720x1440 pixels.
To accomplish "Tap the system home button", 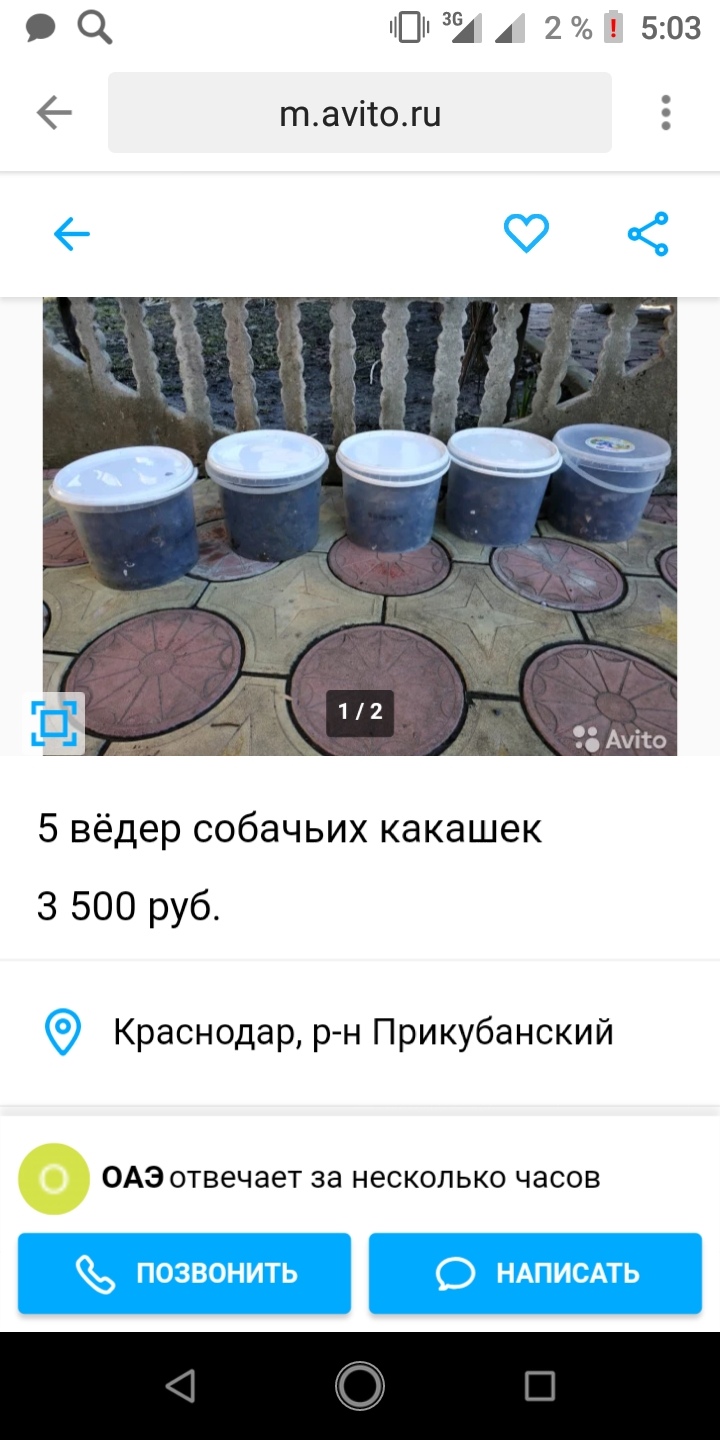I will click(360, 1386).
